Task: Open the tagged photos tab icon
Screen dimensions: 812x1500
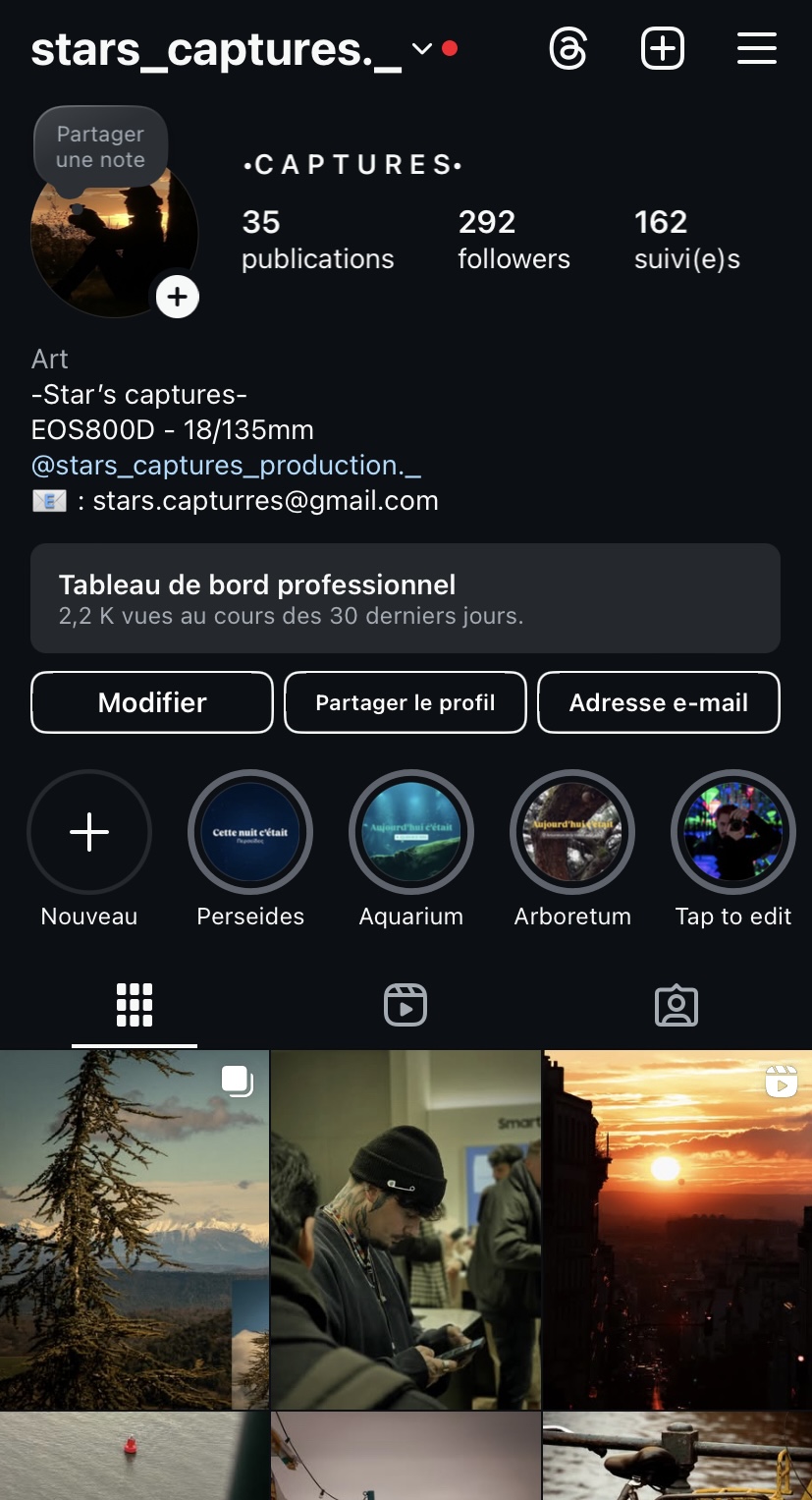Action: point(676,1004)
